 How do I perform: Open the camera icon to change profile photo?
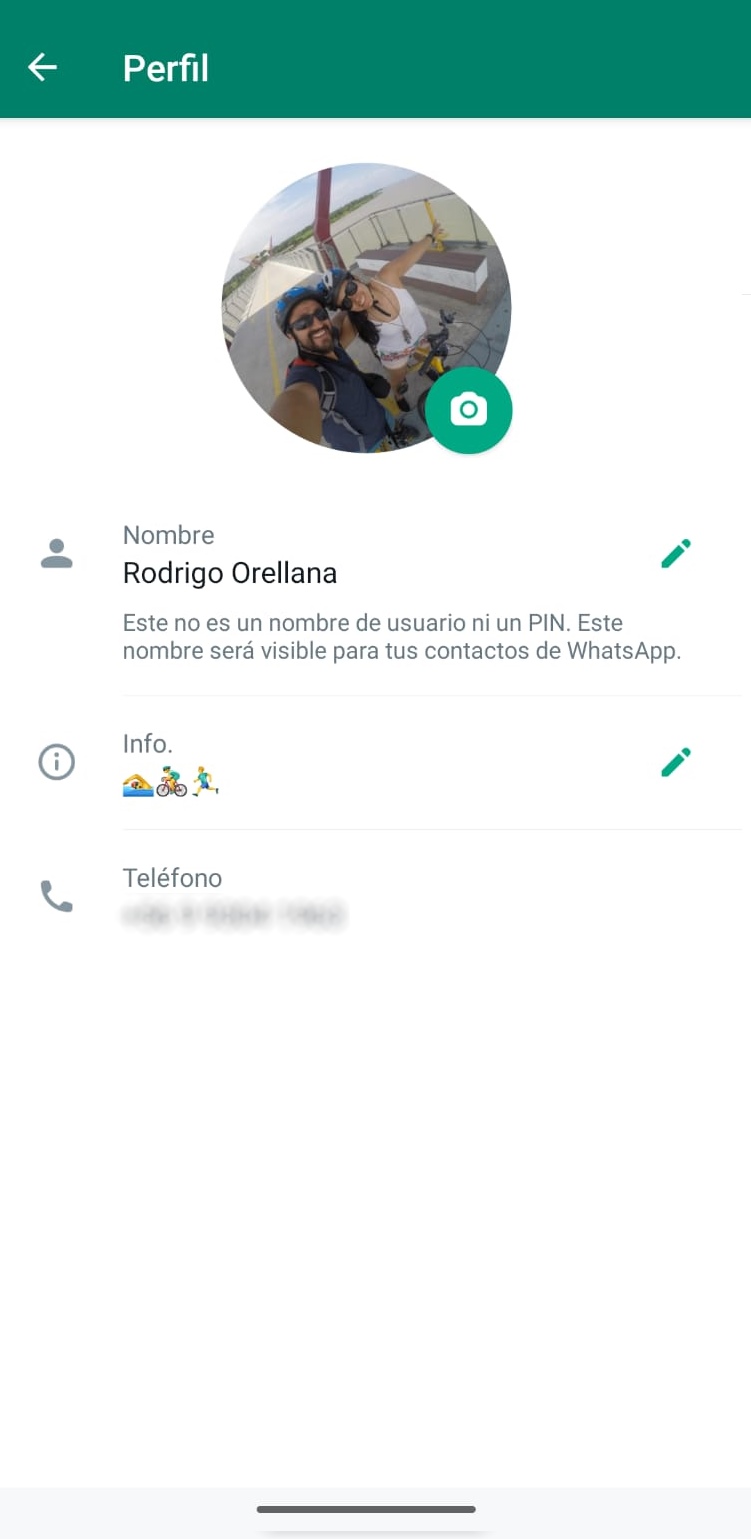468,410
